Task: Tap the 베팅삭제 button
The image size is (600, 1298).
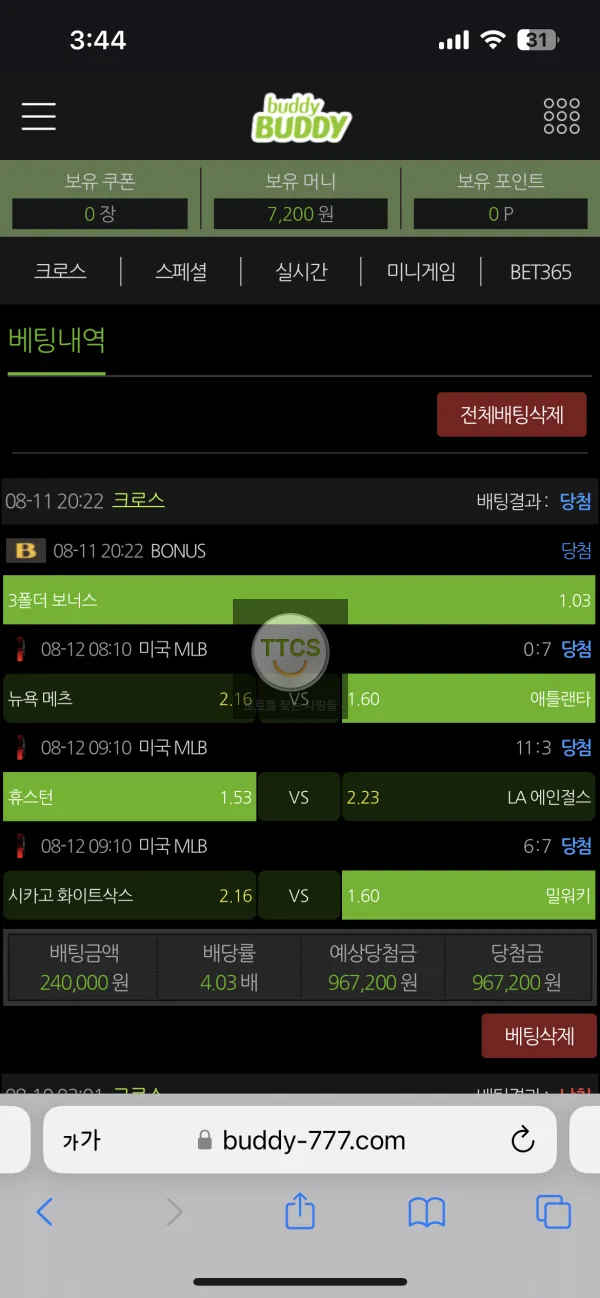Action: click(x=539, y=1035)
